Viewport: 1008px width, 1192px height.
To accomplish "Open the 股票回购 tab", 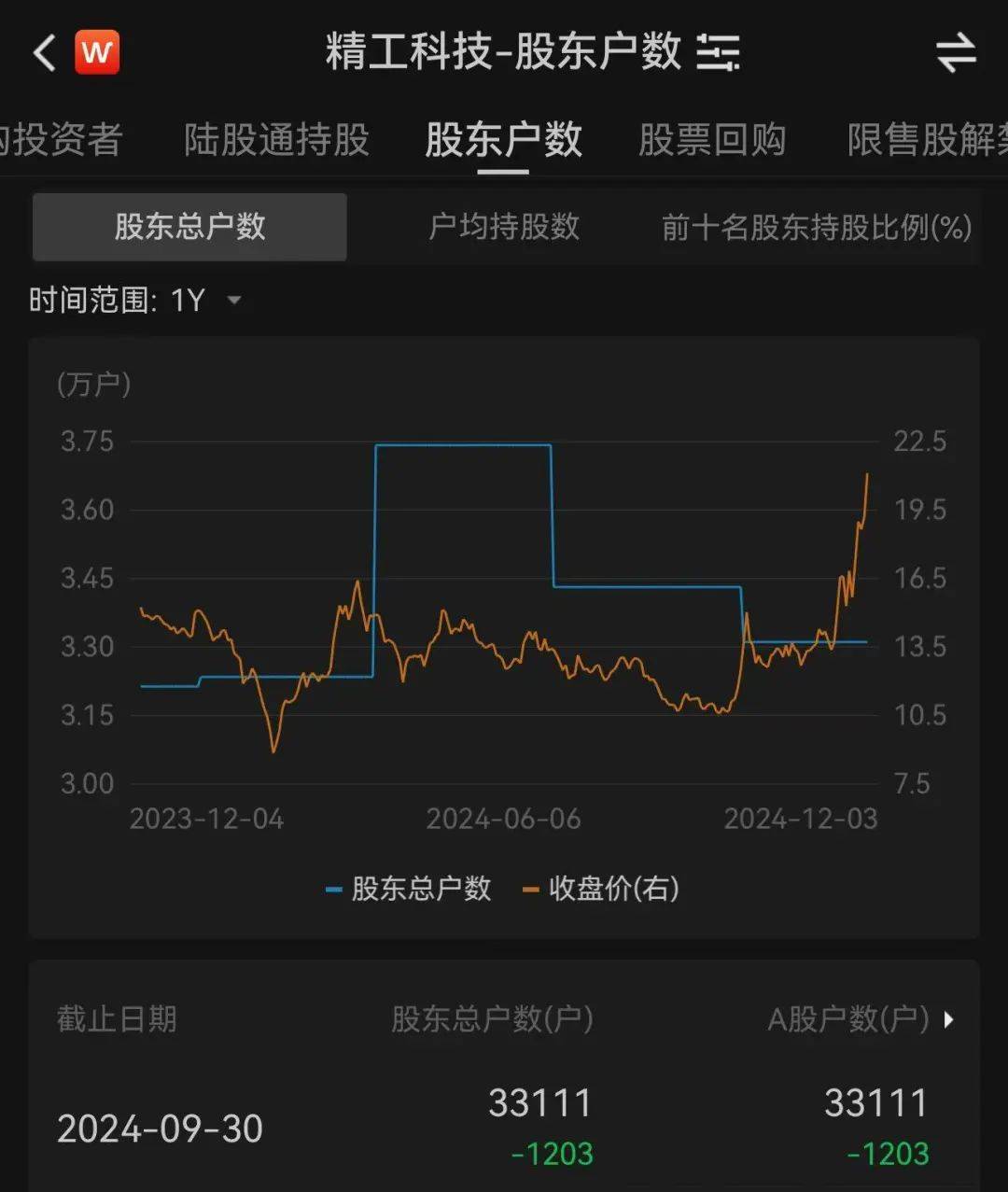I will pos(712,138).
